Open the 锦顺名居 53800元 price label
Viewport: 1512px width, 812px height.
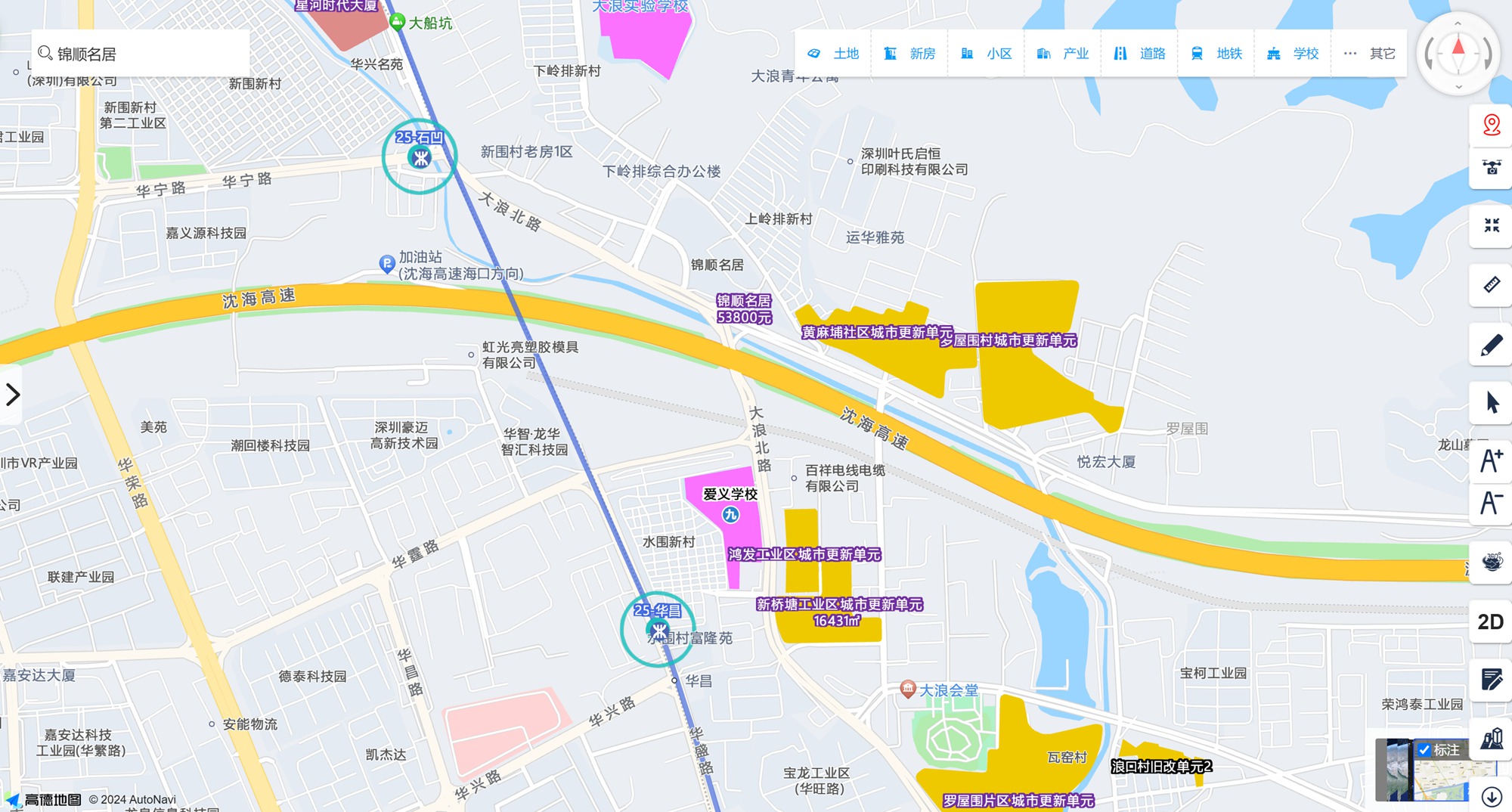[x=744, y=309]
